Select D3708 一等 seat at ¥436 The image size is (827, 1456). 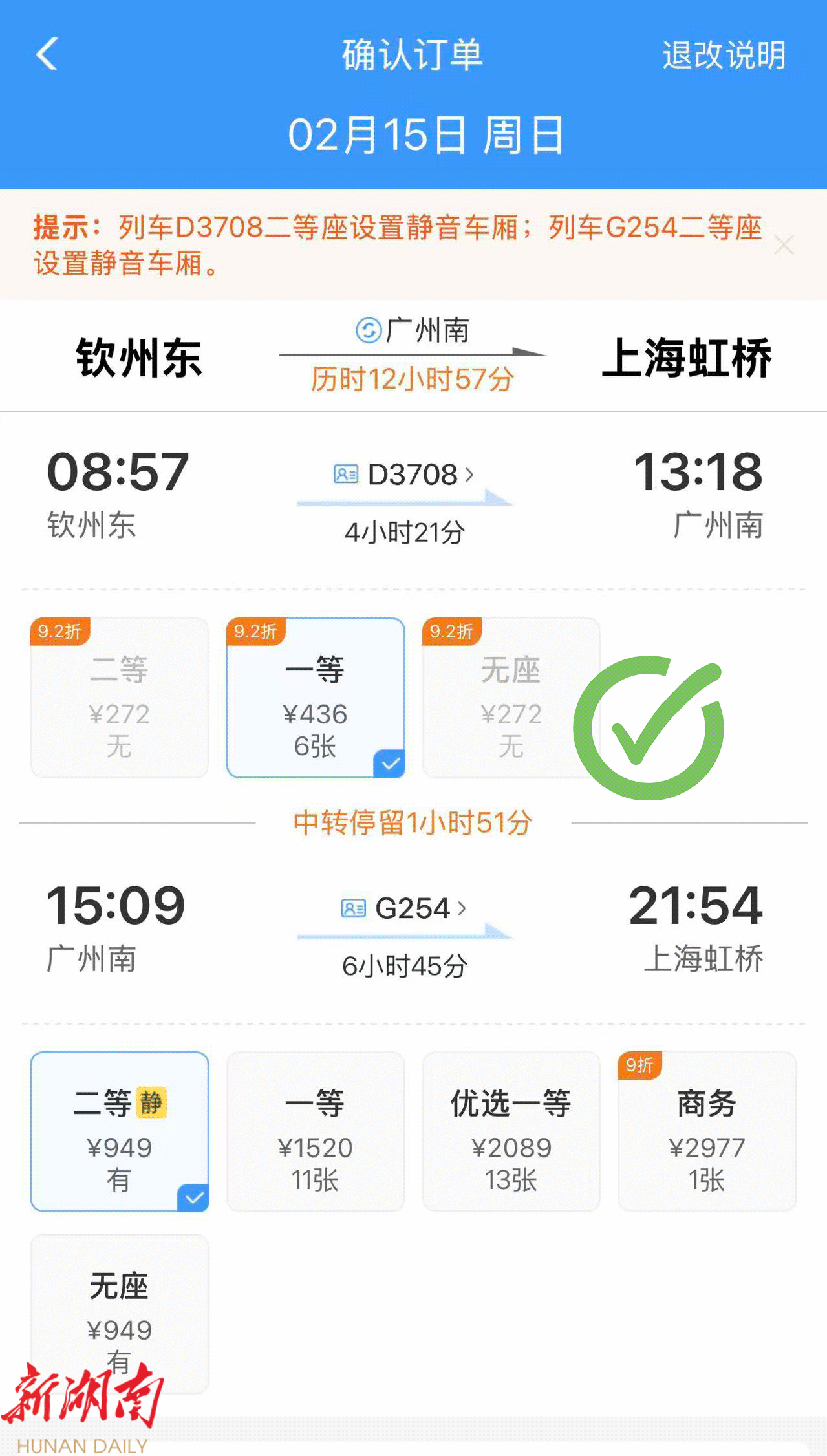pyautogui.click(x=316, y=698)
